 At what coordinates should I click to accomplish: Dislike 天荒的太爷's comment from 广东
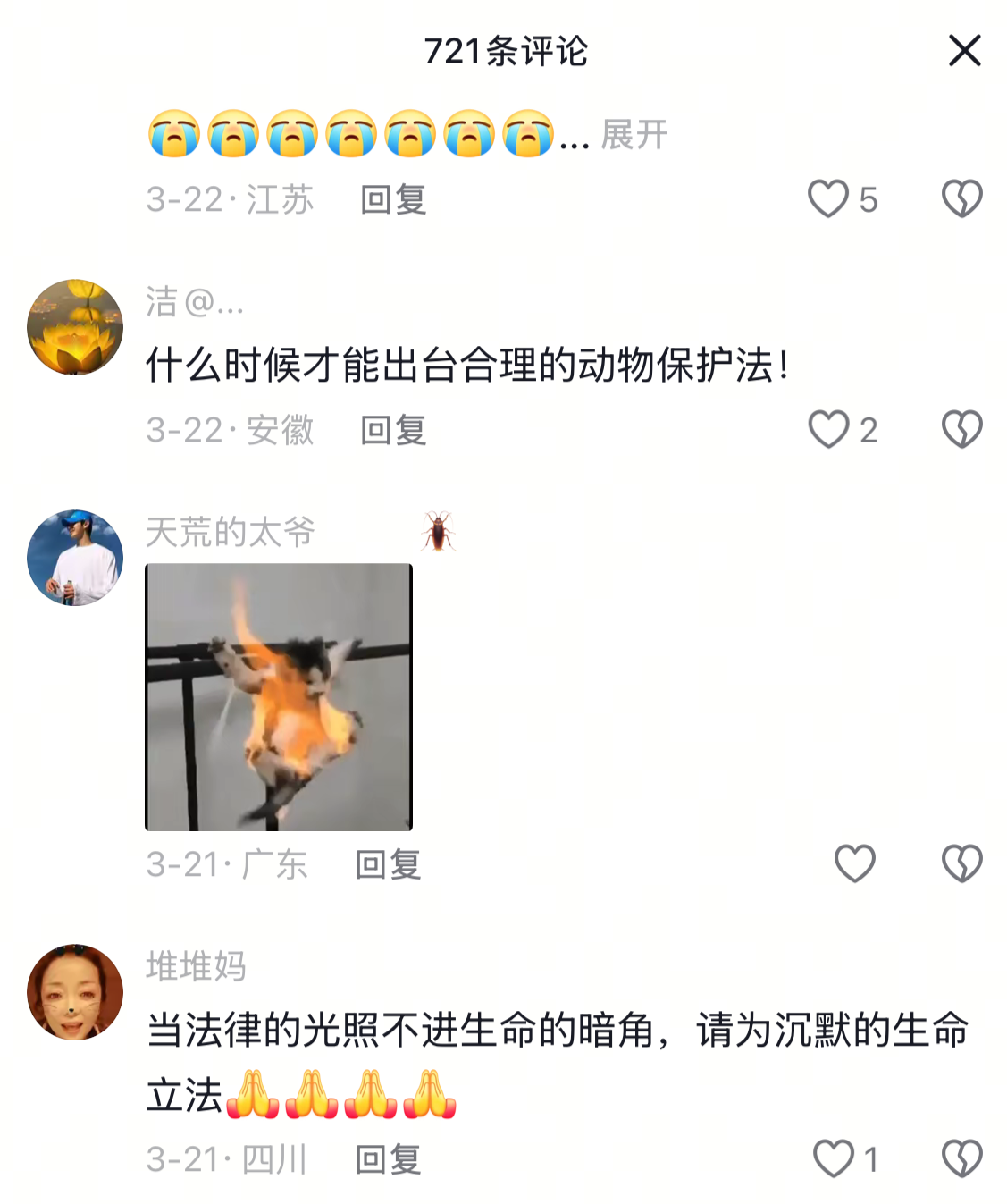pos(961,863)
